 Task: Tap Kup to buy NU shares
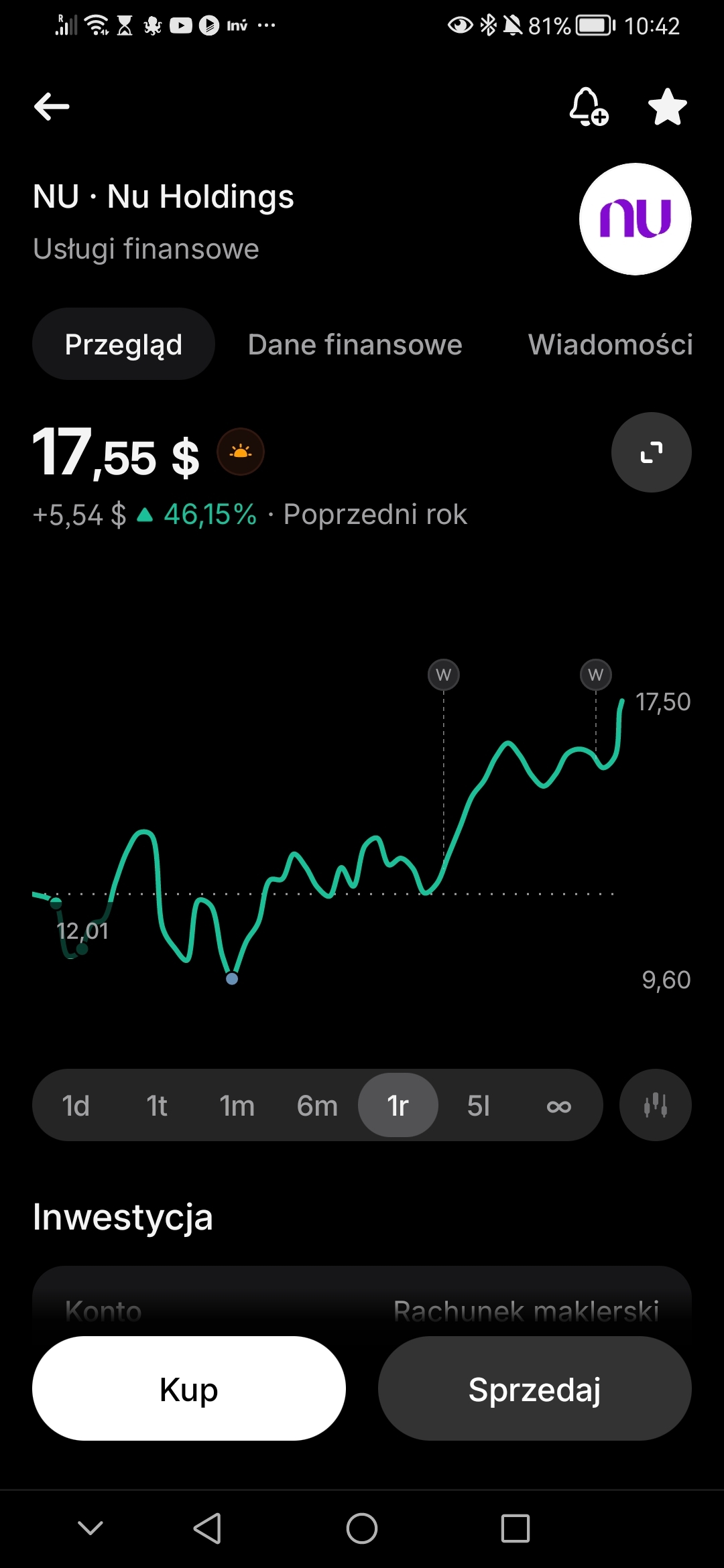(189, 1388)
